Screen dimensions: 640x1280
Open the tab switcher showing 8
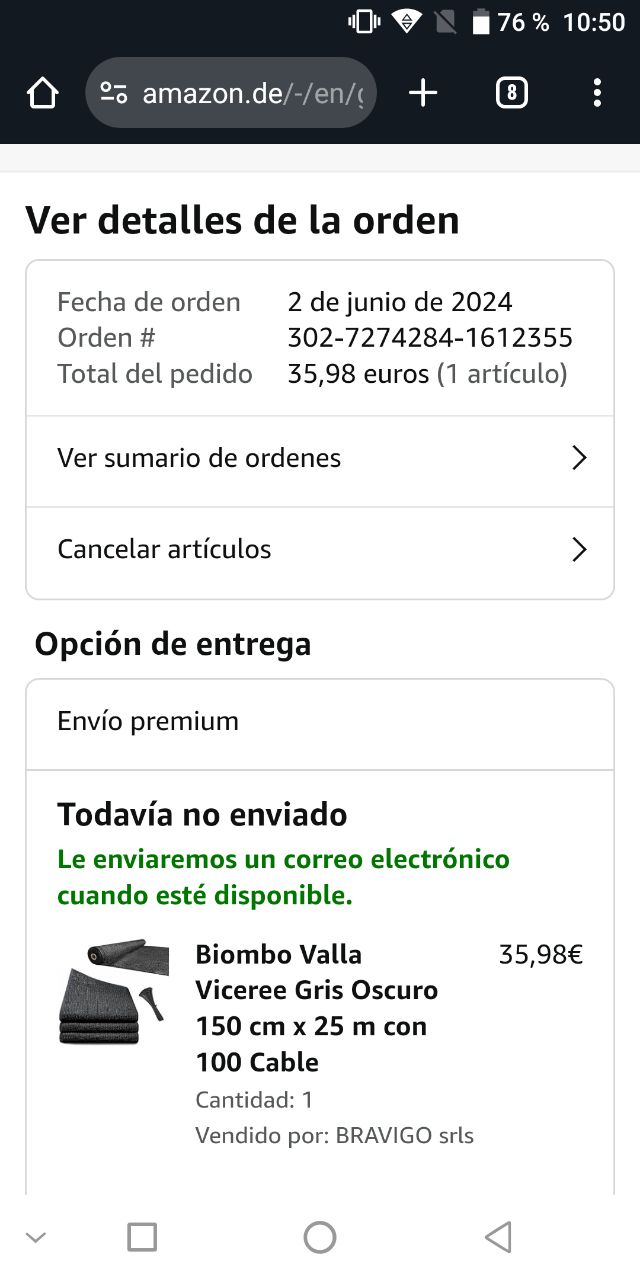[x=511, y=94]
